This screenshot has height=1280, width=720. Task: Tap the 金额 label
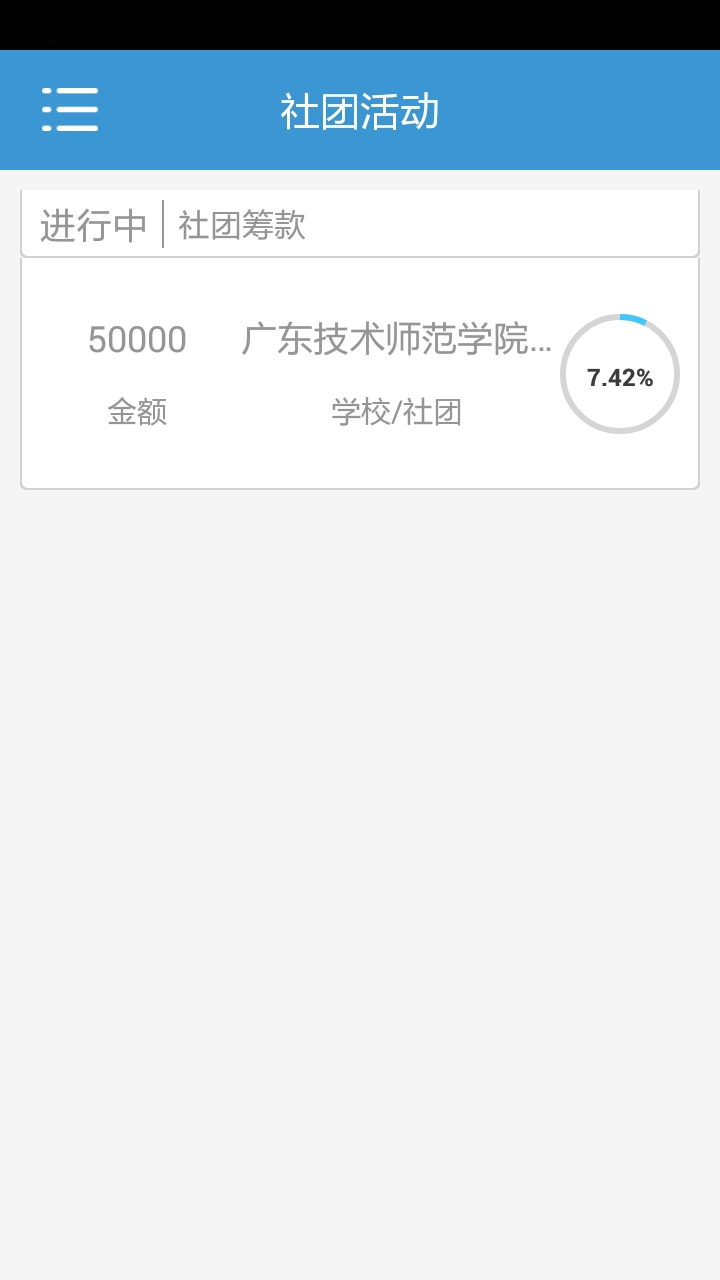tap(137, 413)
